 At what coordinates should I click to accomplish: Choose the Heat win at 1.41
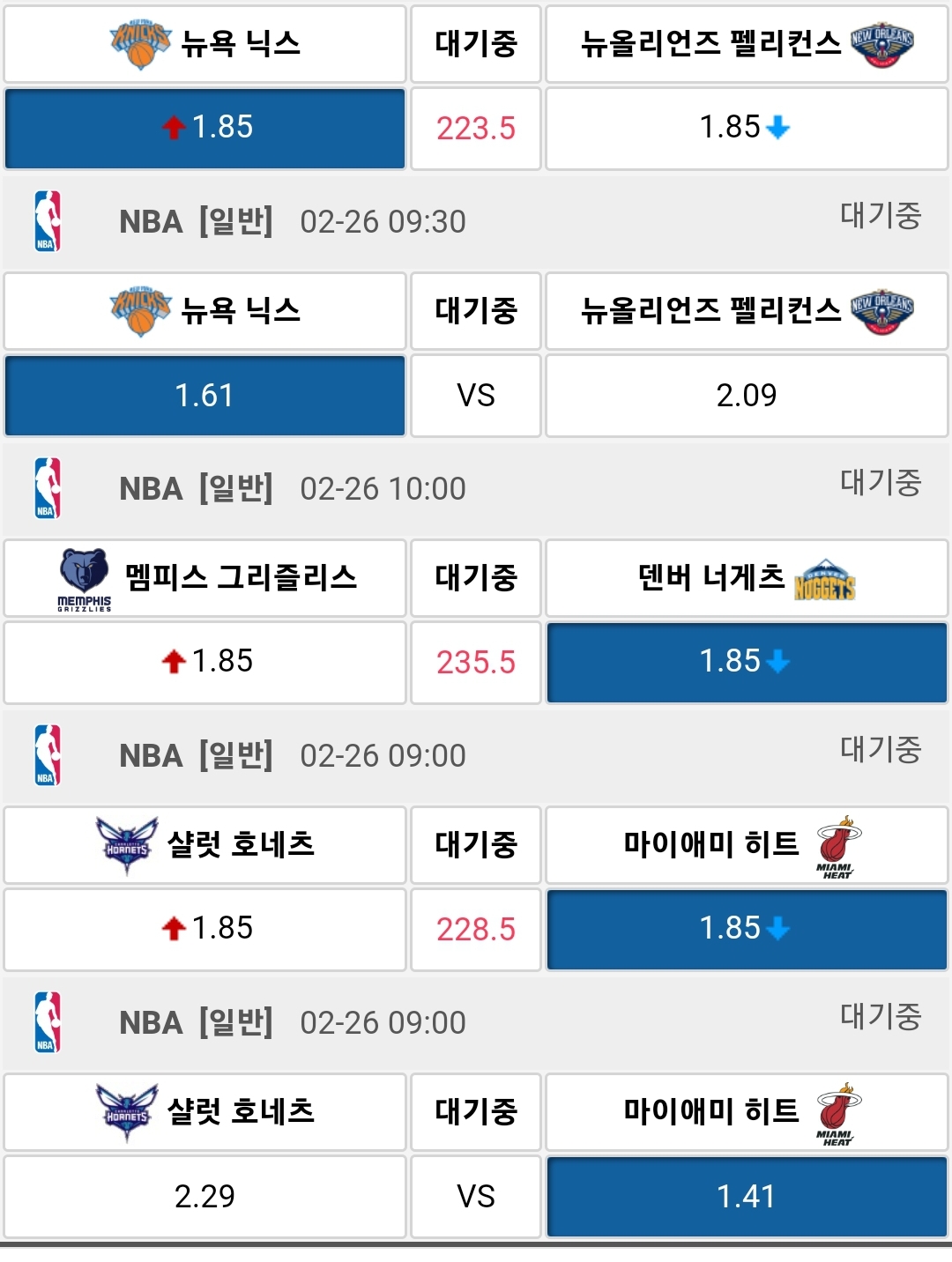pos(746,1197)
